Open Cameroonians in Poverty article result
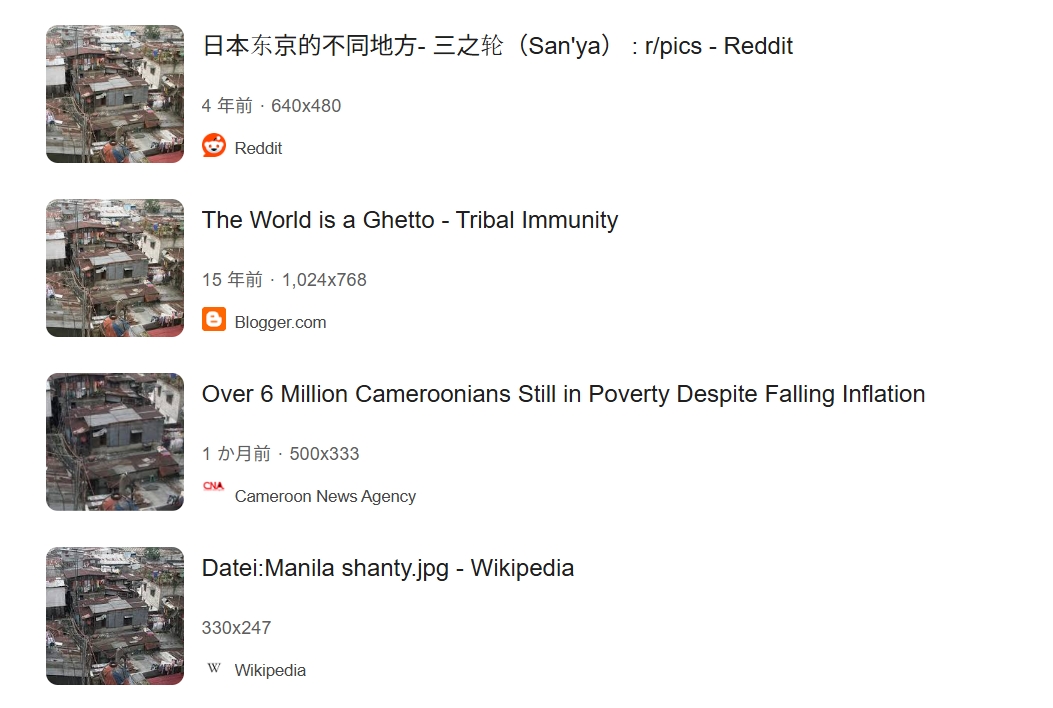1053x708 pixels. 563,394
